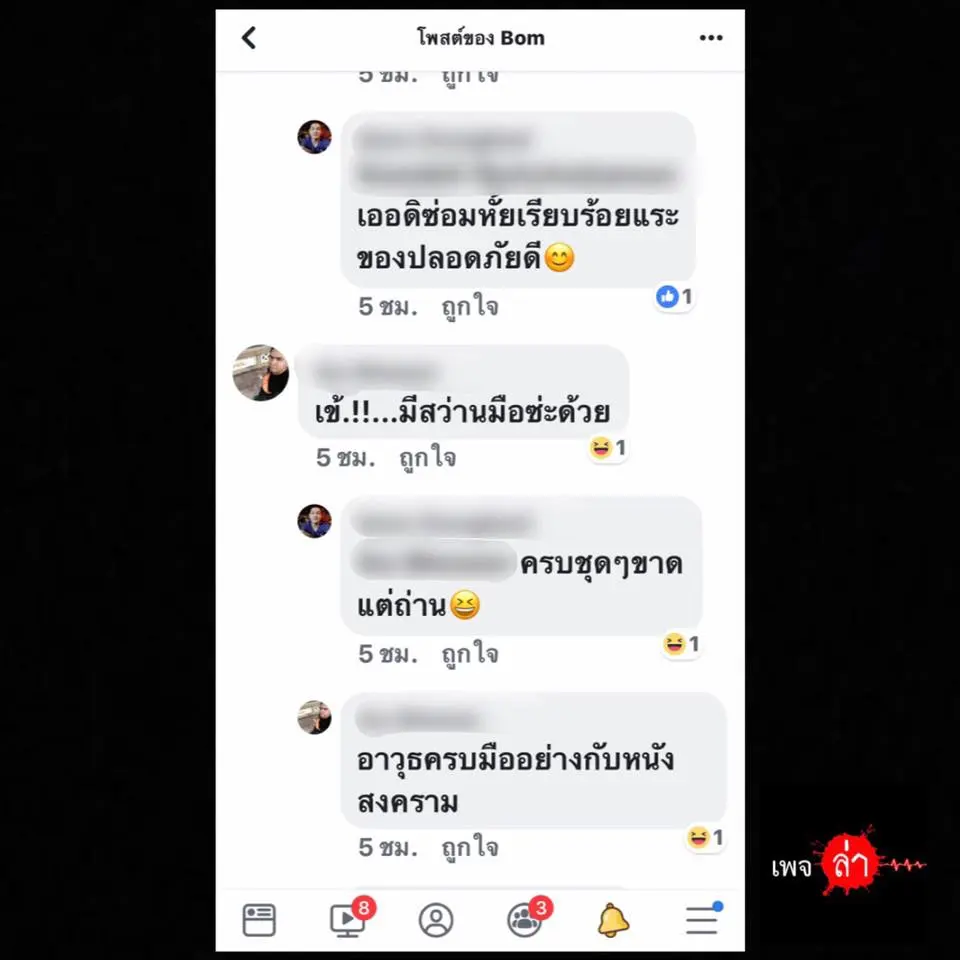Open the notifications bell tab
This screenshot has height=960, width=960.
(613, 919)
